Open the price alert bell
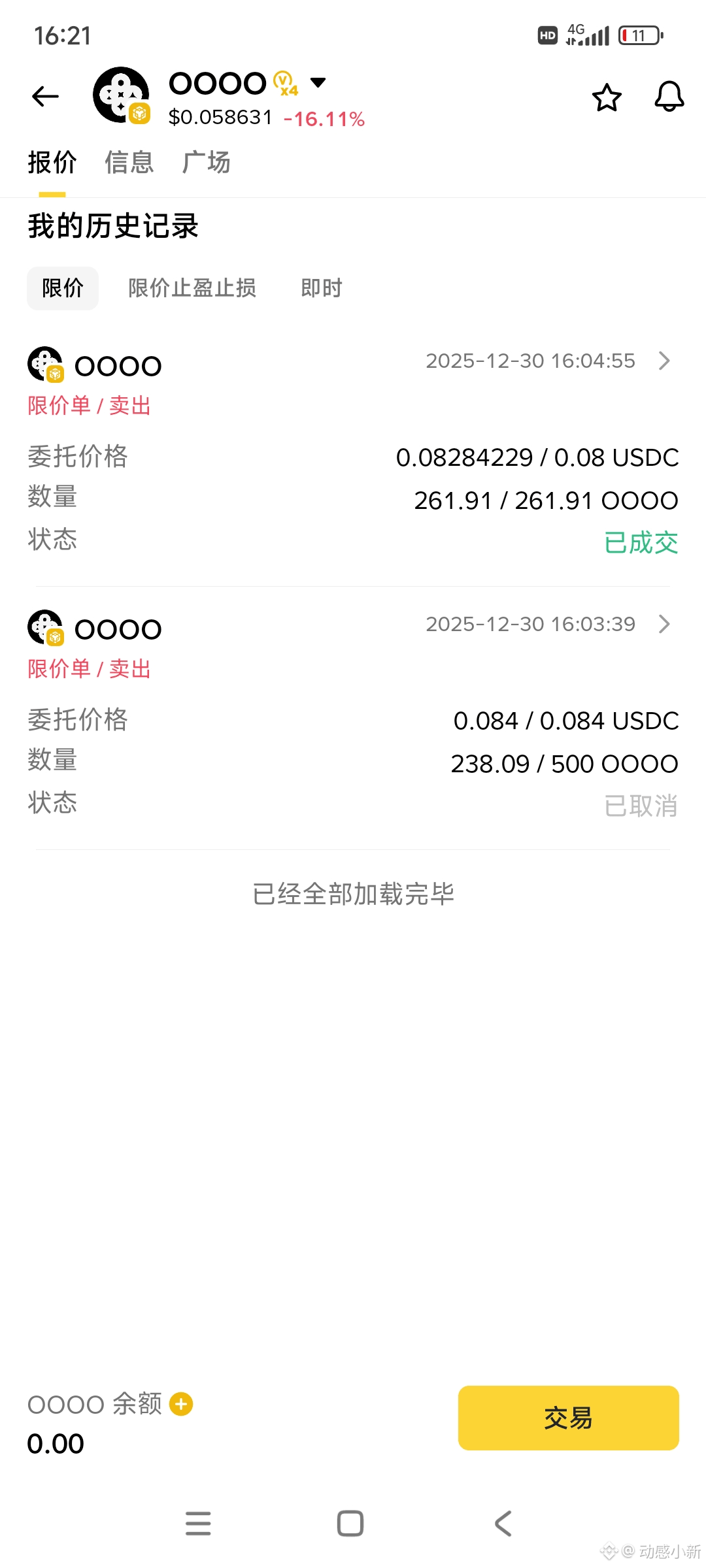This screenshot has width=706, height=1568. point(669,97)
